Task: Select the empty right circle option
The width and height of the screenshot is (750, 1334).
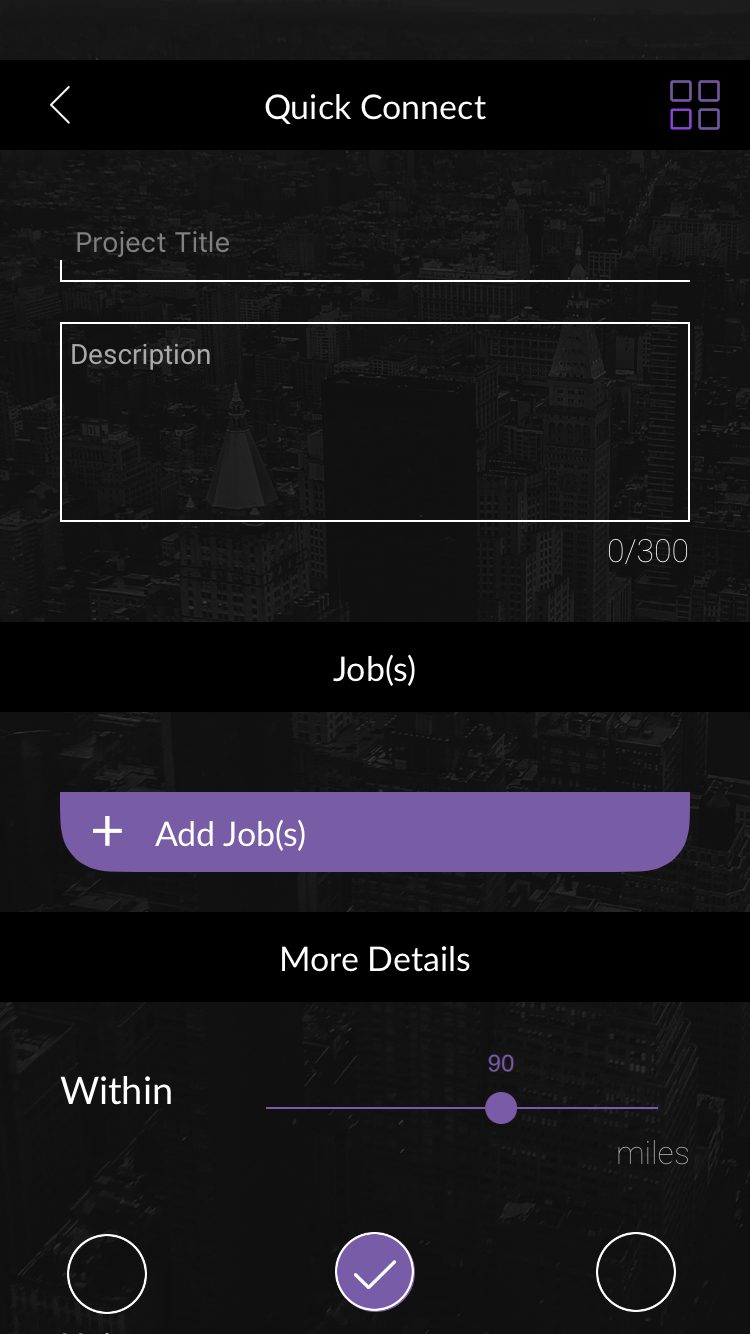Action: [636, 1272]
